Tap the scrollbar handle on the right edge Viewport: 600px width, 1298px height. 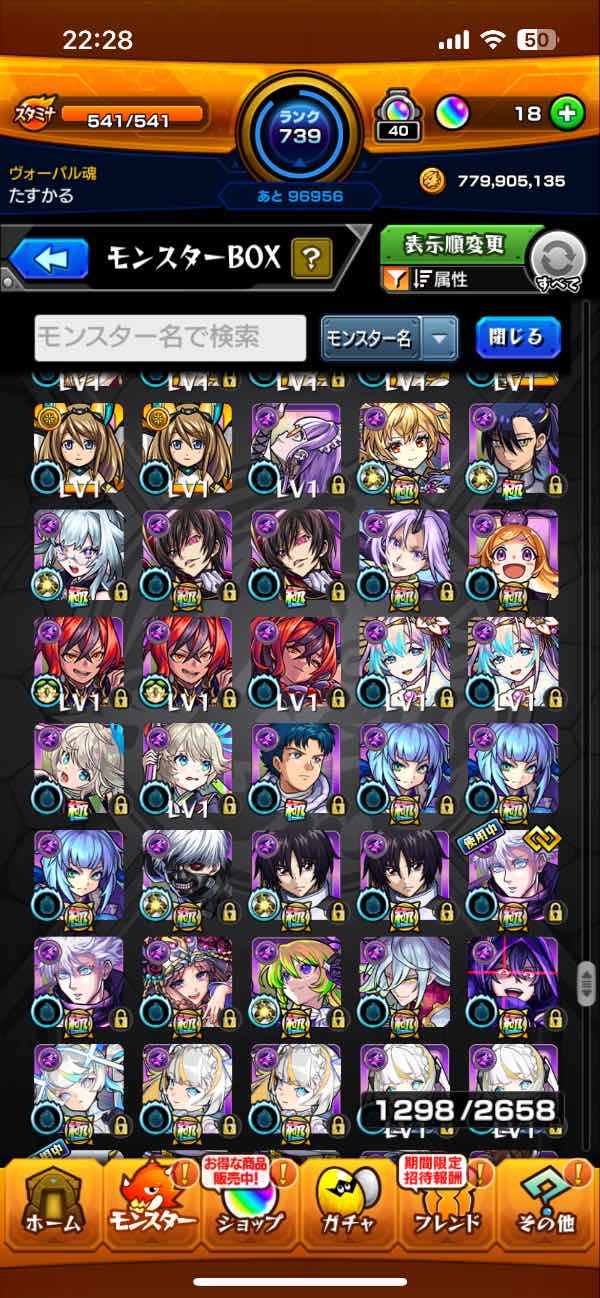(587, 981)
